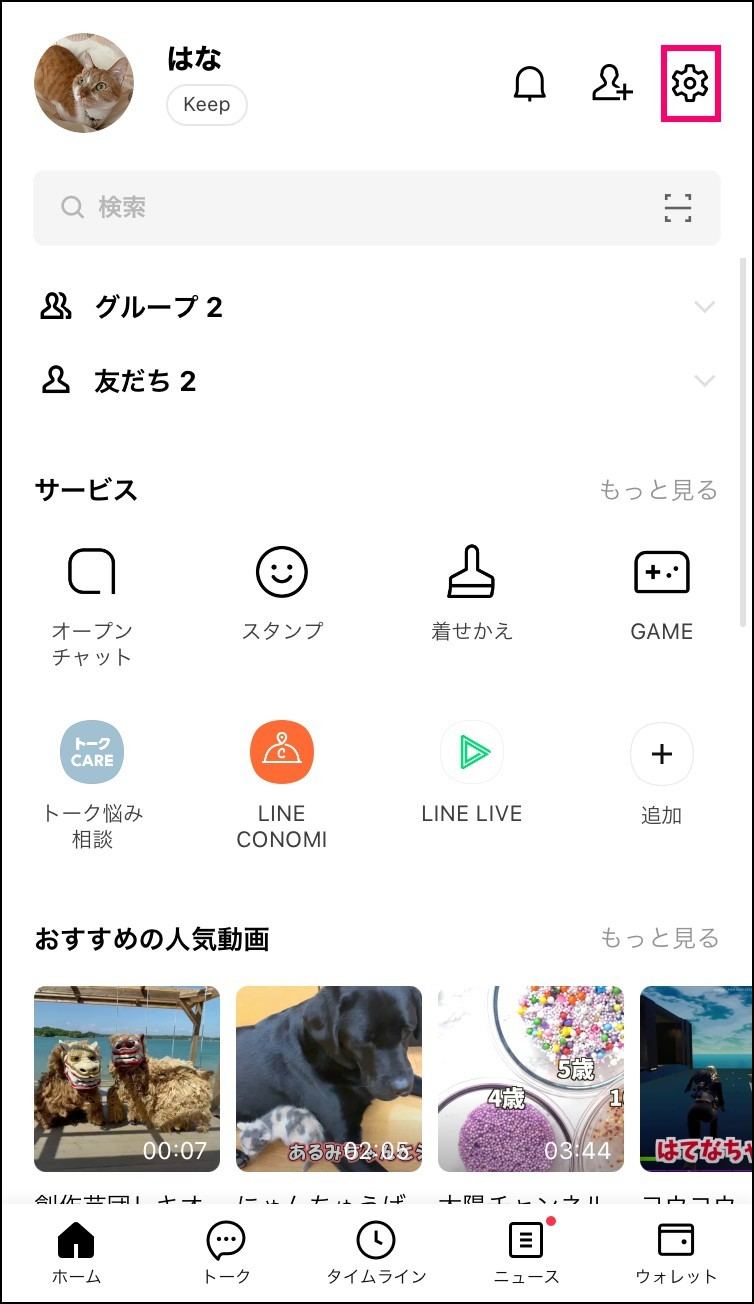
Task: Open settings via the gear icon
Action: (690, 83)
